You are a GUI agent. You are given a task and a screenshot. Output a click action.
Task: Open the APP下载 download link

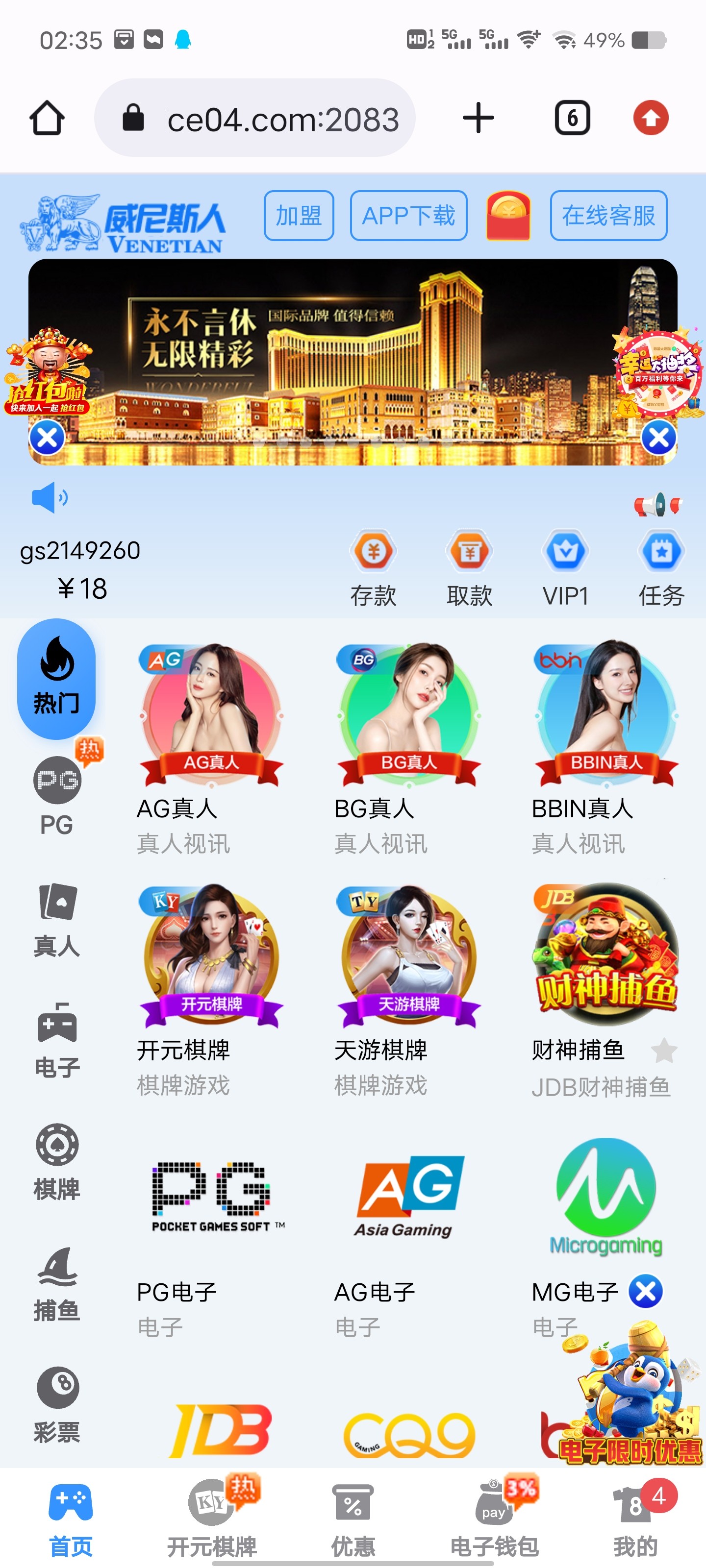(x=408, y=216)
